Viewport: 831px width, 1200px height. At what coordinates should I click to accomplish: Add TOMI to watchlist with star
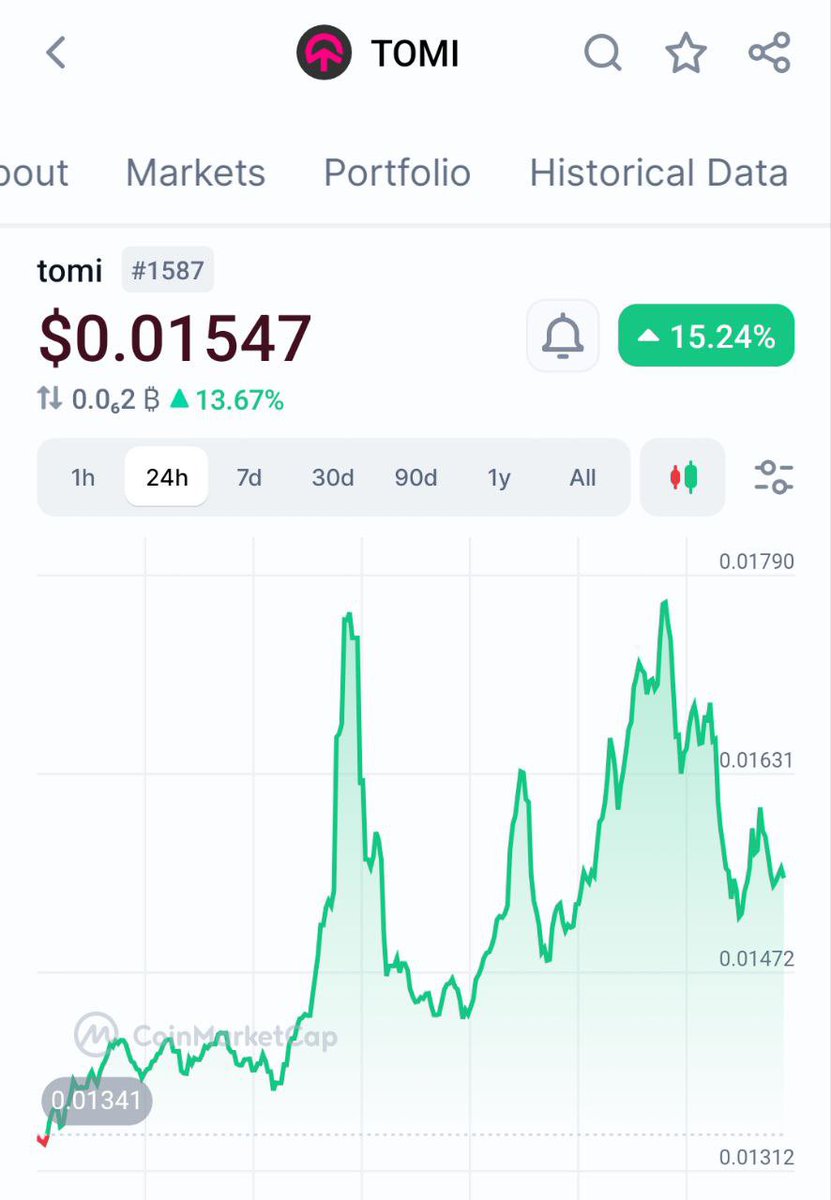(686, 53)
